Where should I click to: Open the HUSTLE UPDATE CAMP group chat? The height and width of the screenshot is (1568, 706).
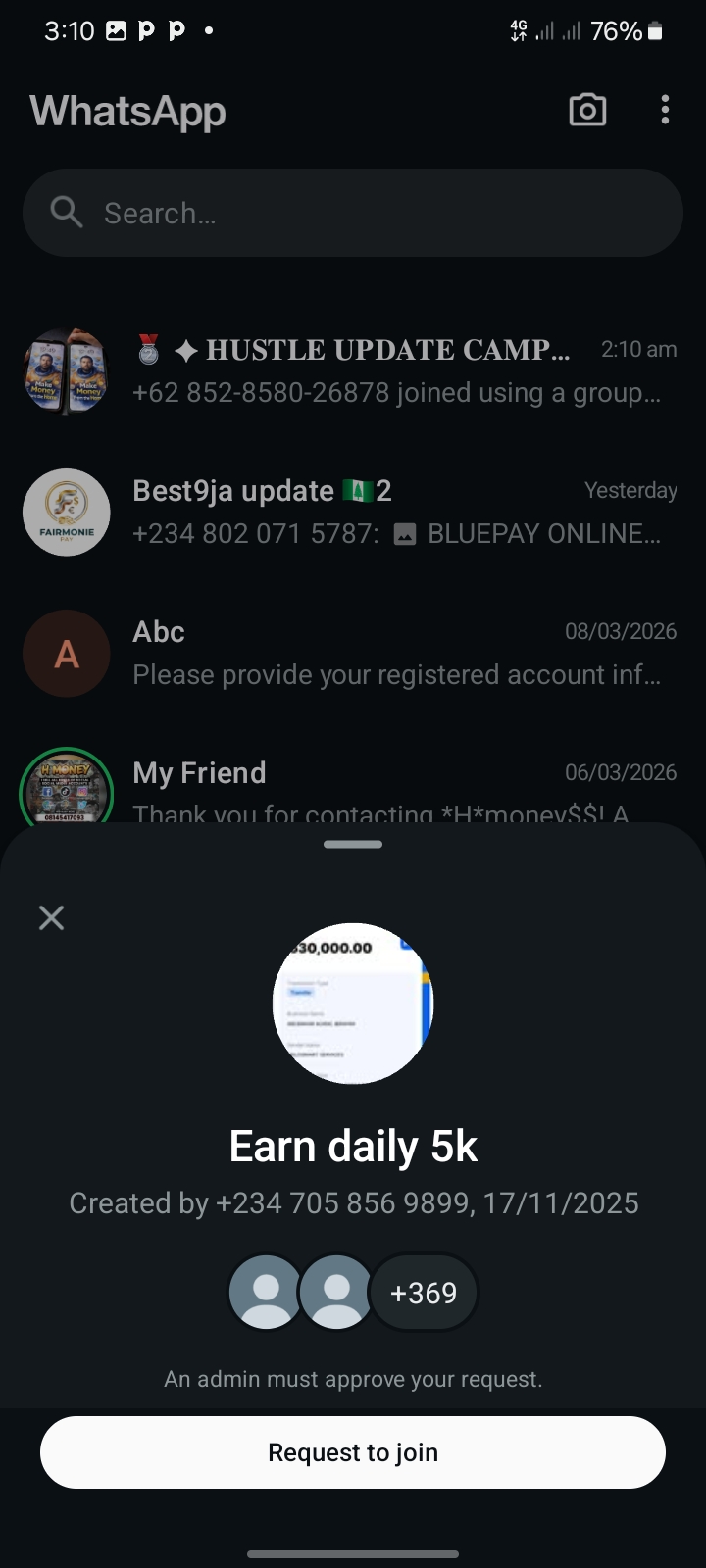[392, 370]
